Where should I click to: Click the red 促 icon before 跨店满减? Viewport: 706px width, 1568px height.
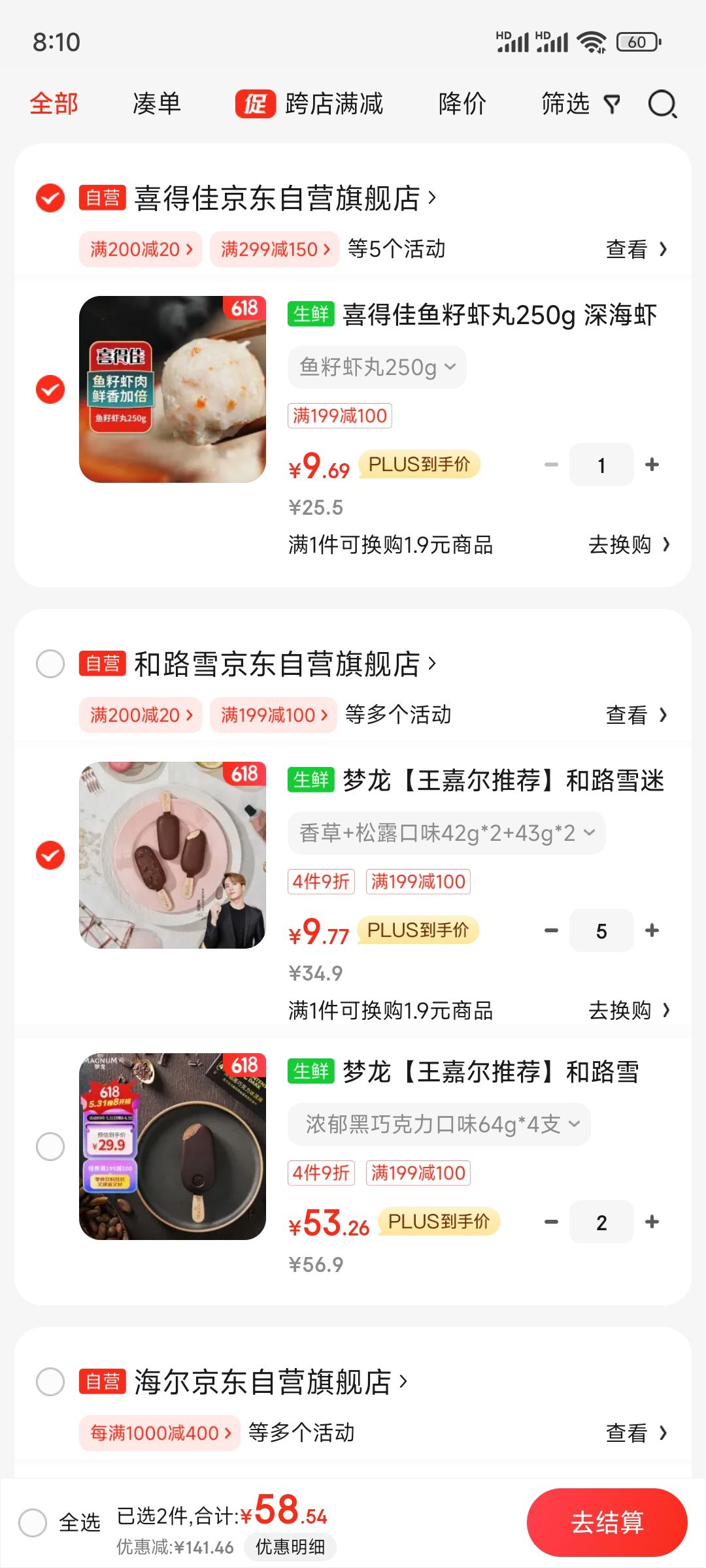pyautogui.click(x=255, y=105)
